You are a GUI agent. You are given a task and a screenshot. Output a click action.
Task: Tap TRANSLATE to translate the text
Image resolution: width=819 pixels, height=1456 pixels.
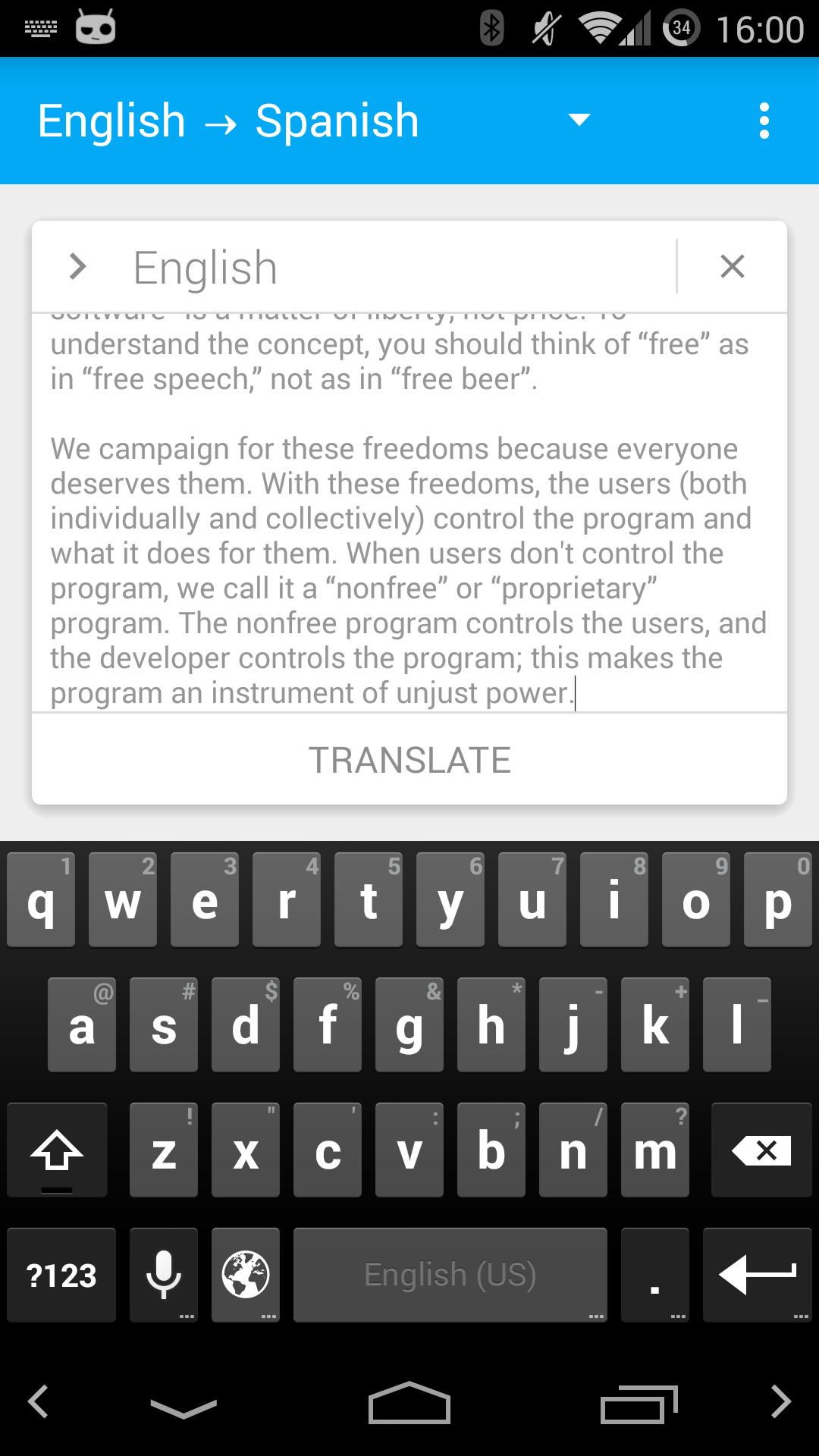pyautogui.click(x=409, y=760)
